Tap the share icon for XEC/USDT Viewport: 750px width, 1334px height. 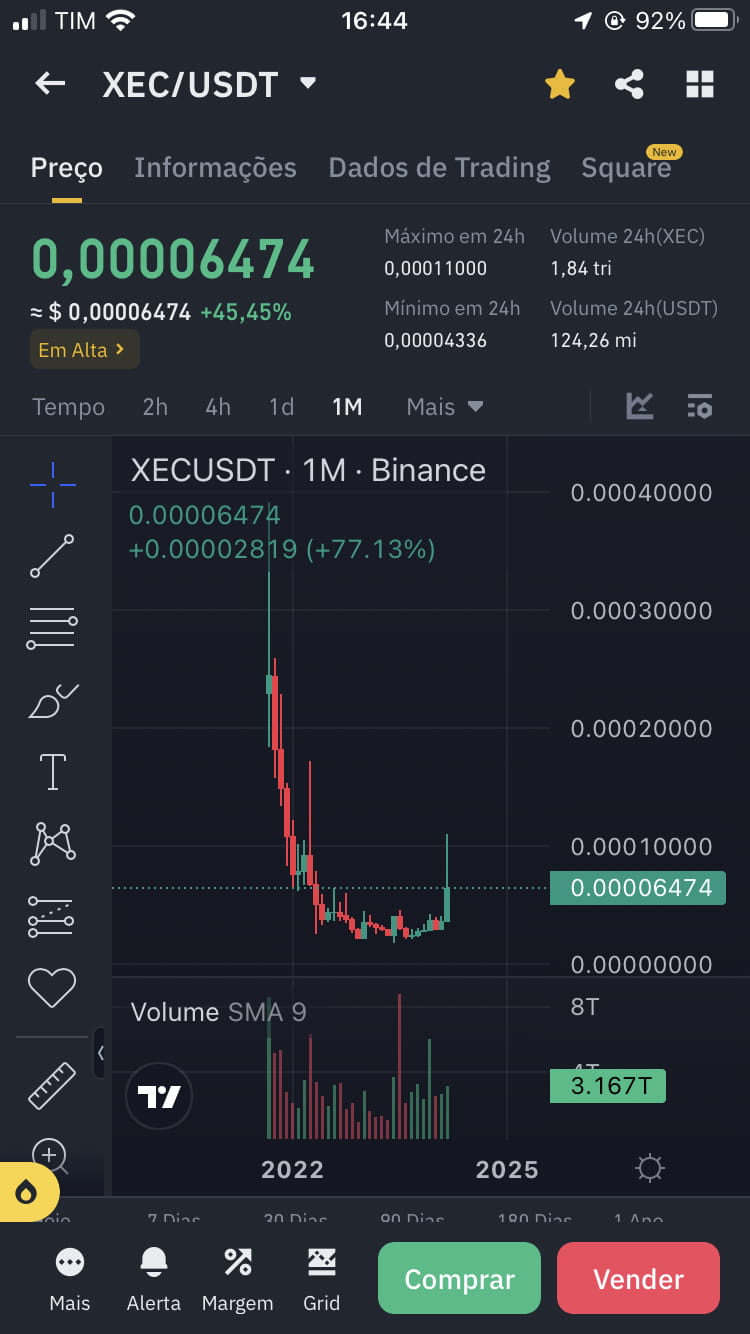[629, 84]
